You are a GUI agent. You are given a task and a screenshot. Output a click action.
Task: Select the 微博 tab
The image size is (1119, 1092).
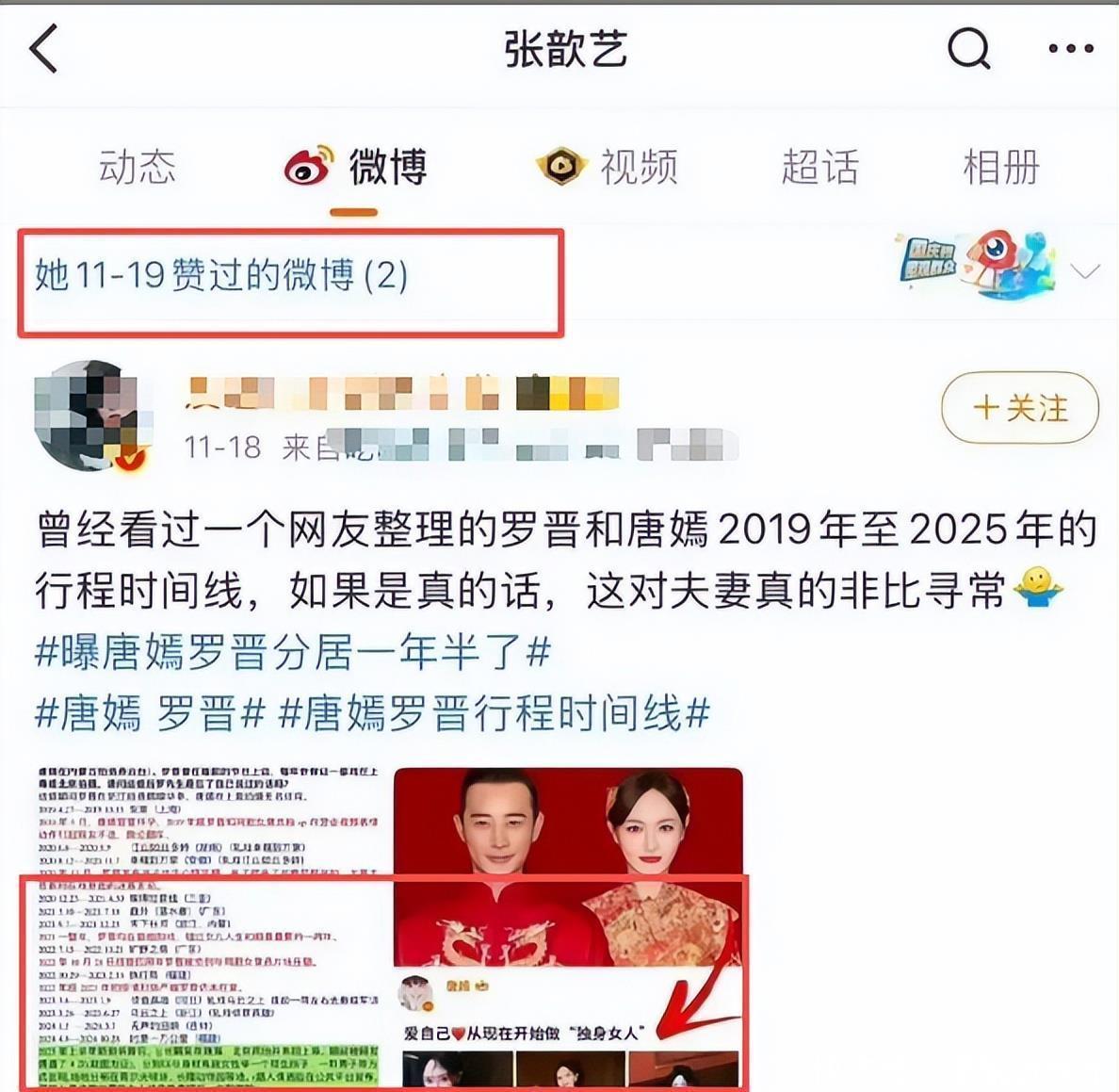pyautogui.click(x=358, y=167)
